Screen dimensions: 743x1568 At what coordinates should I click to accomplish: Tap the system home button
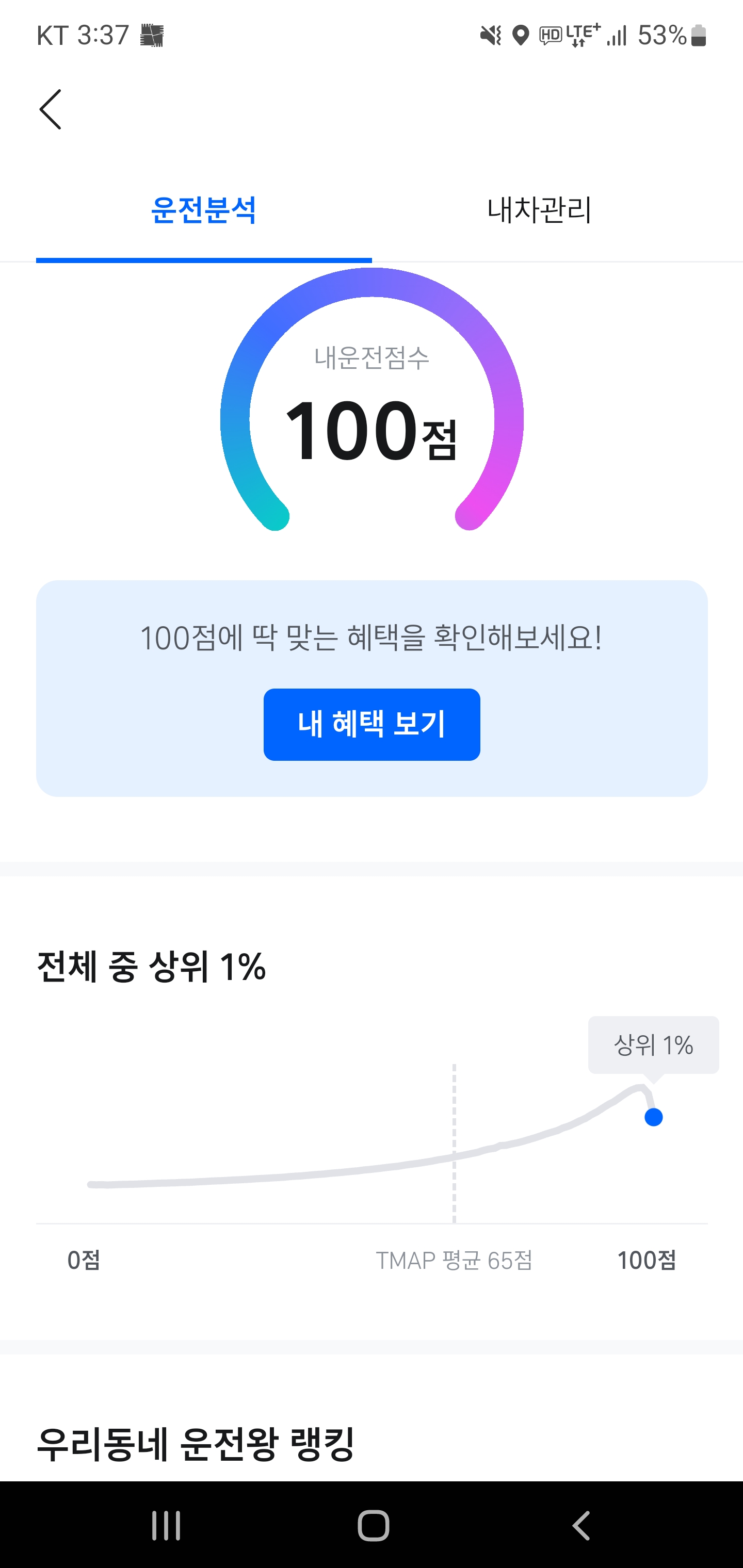pyautogui.click(x=373, y=1525)
